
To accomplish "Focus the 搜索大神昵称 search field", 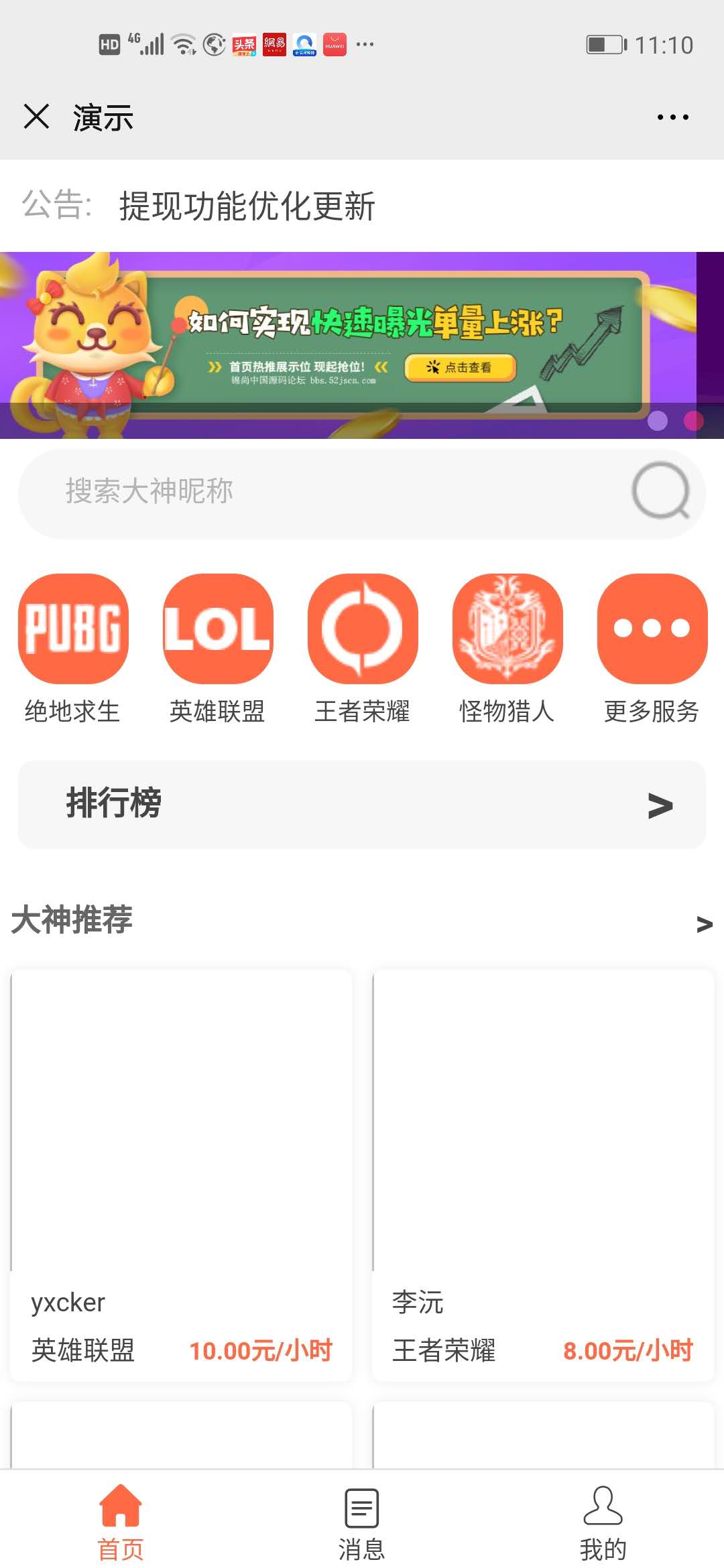I will 322,492.
